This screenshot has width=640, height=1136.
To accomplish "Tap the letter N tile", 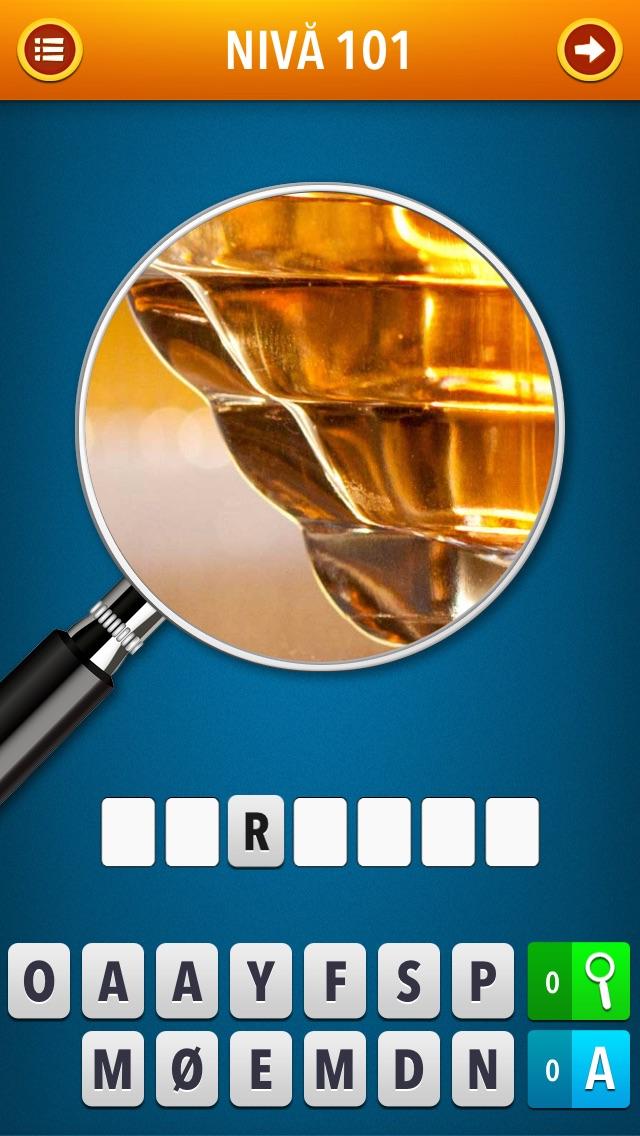I will point(483,1069).
